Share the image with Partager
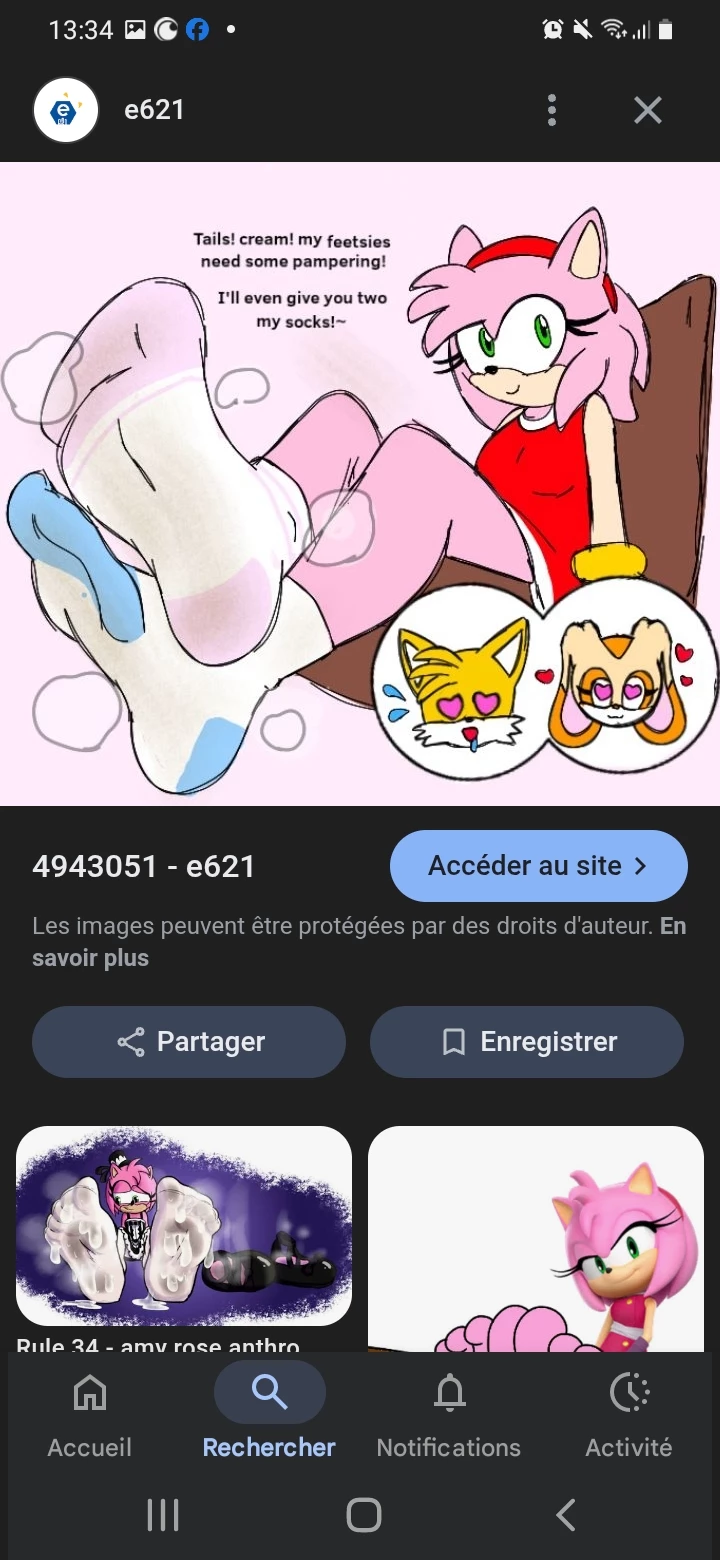Viewport: 720px width, 1560px height. [189, 1042]
